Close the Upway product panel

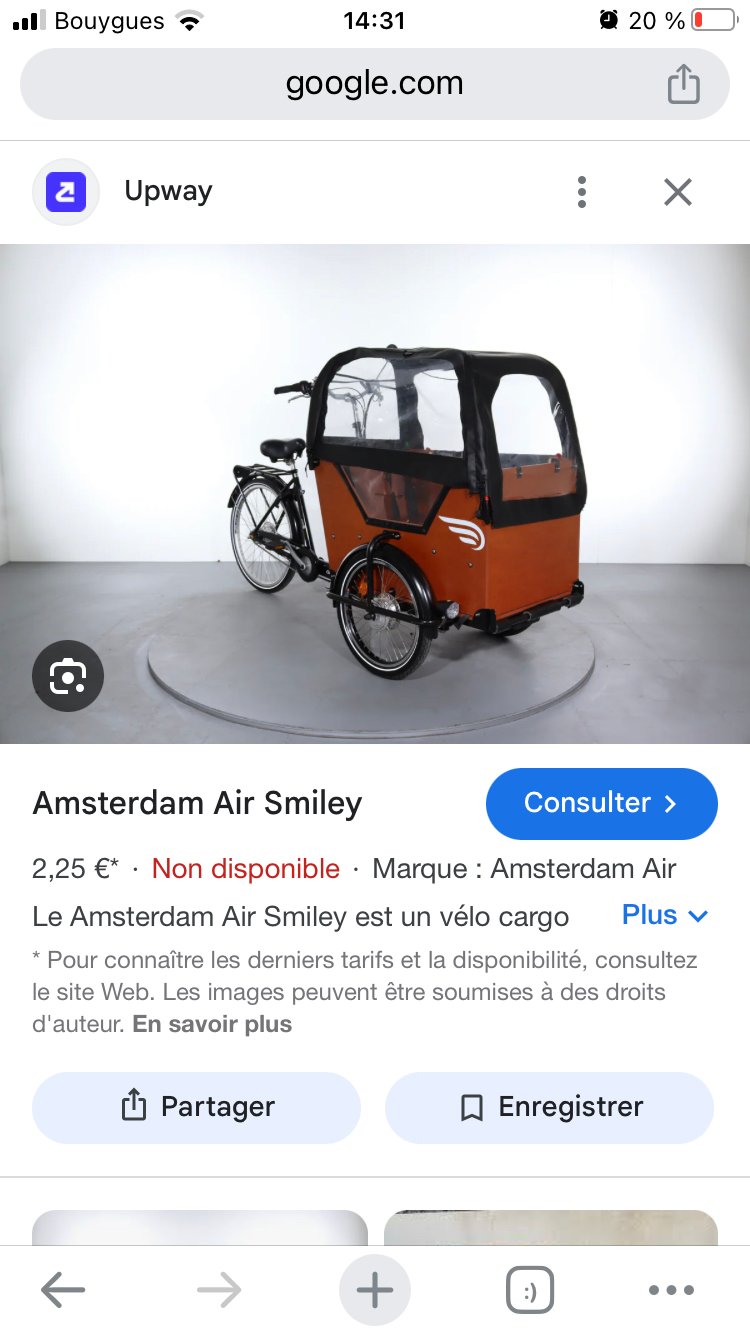click(x=678, y=192)
